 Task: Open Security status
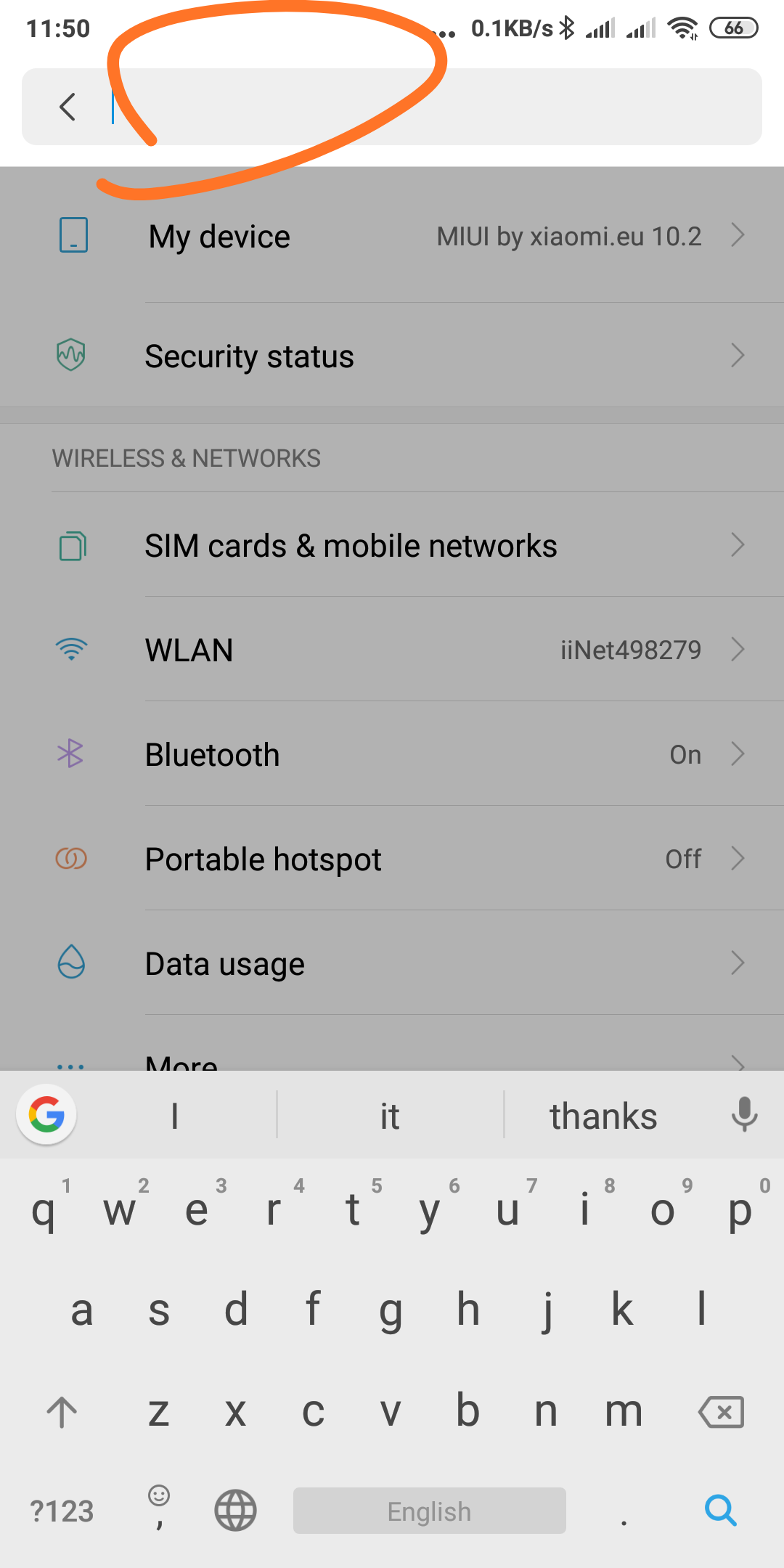click(392, 356)
